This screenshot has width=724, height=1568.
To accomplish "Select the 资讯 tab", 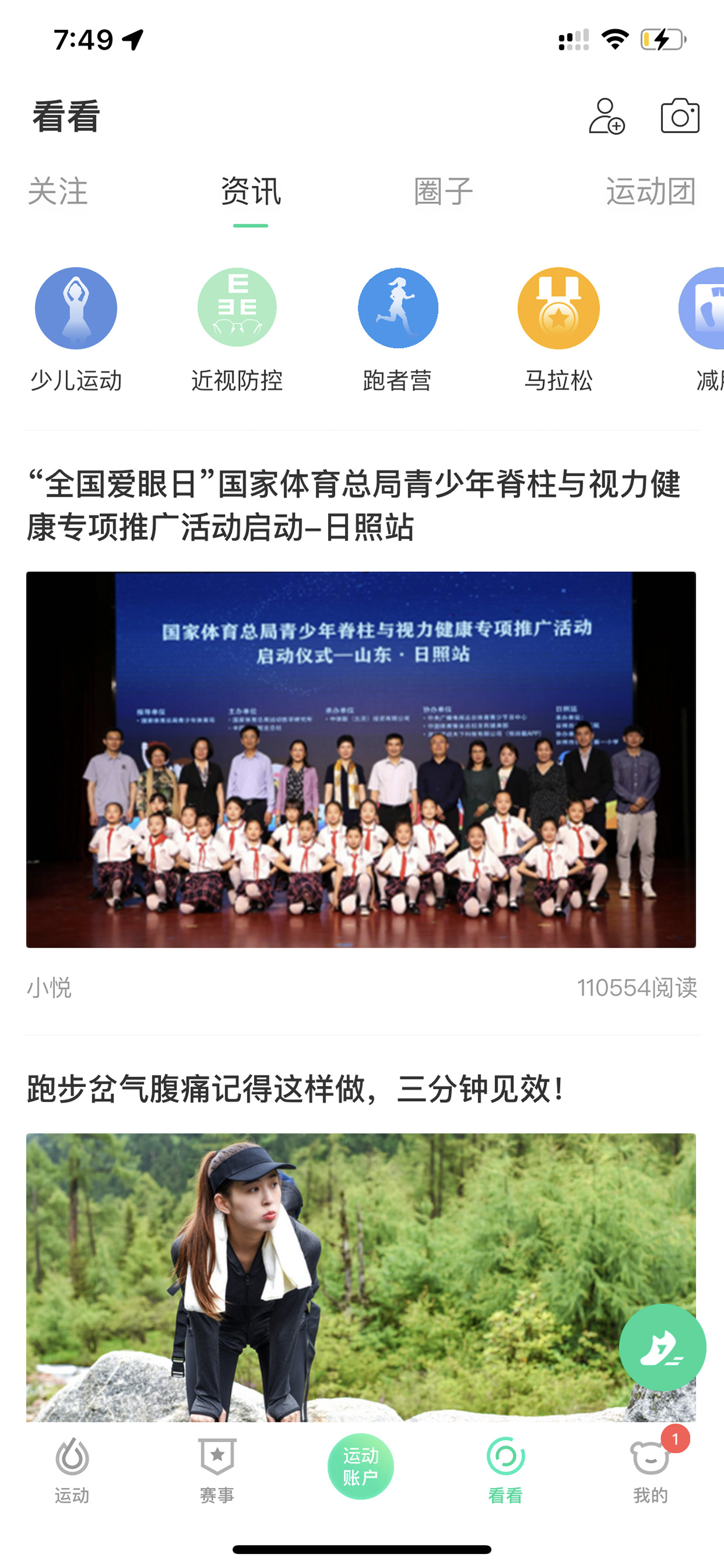I will (250, 192).
